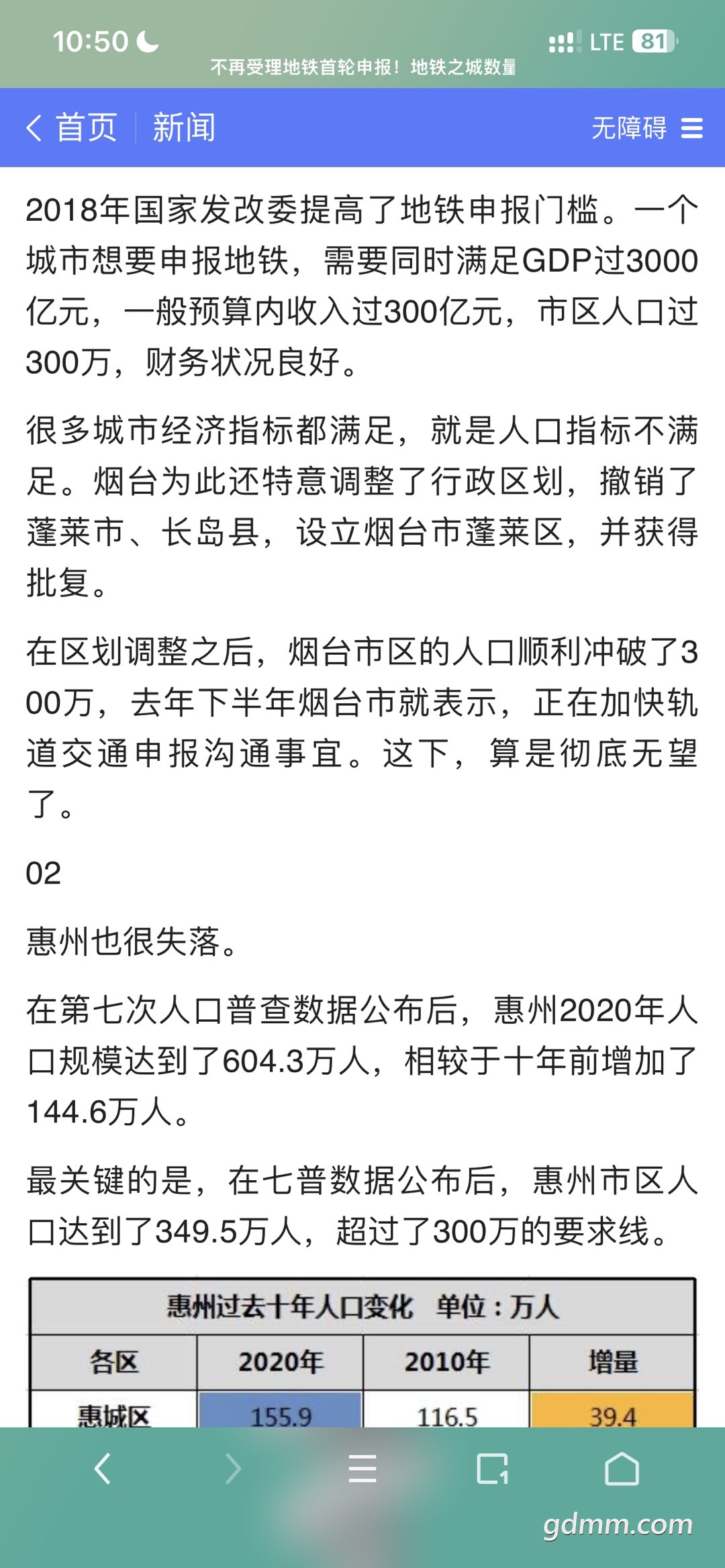Open the 首页 home link

(86, 127)
